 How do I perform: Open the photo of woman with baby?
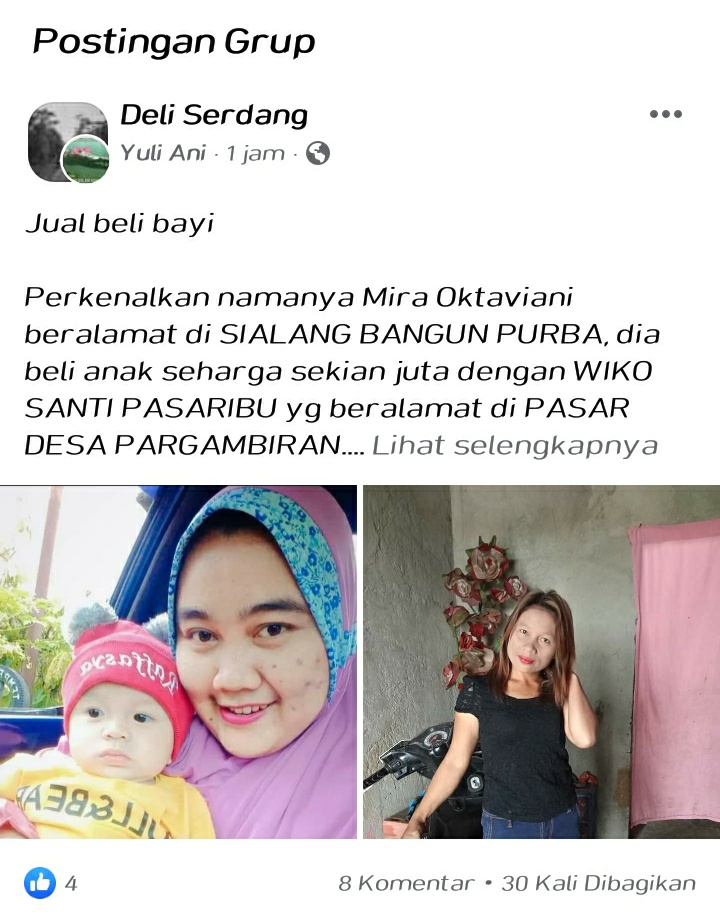178,661
